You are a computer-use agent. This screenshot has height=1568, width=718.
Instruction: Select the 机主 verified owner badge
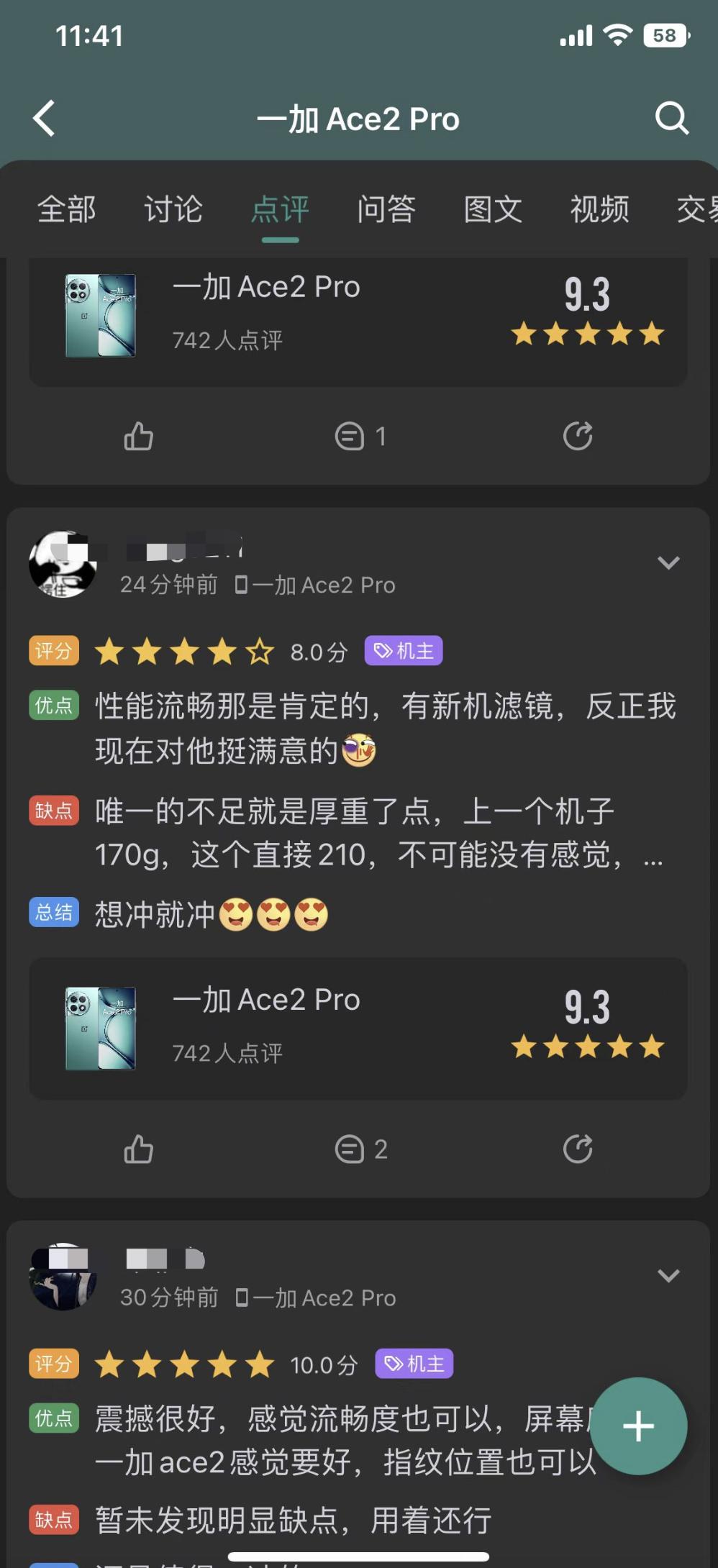tap(403, 649)
